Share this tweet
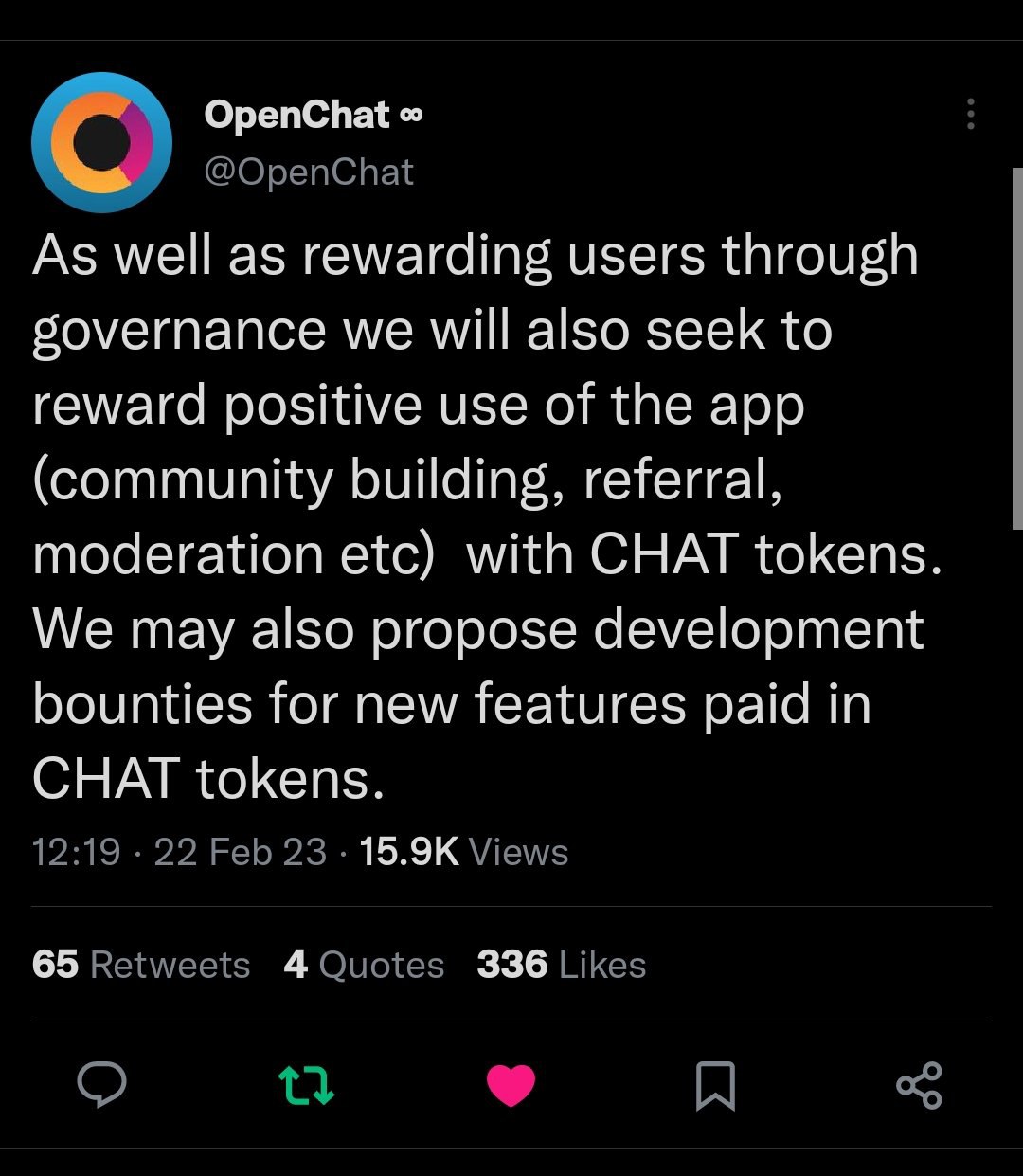The height and width of the screenshot is (1176, 1023). tap(919, 1085)
